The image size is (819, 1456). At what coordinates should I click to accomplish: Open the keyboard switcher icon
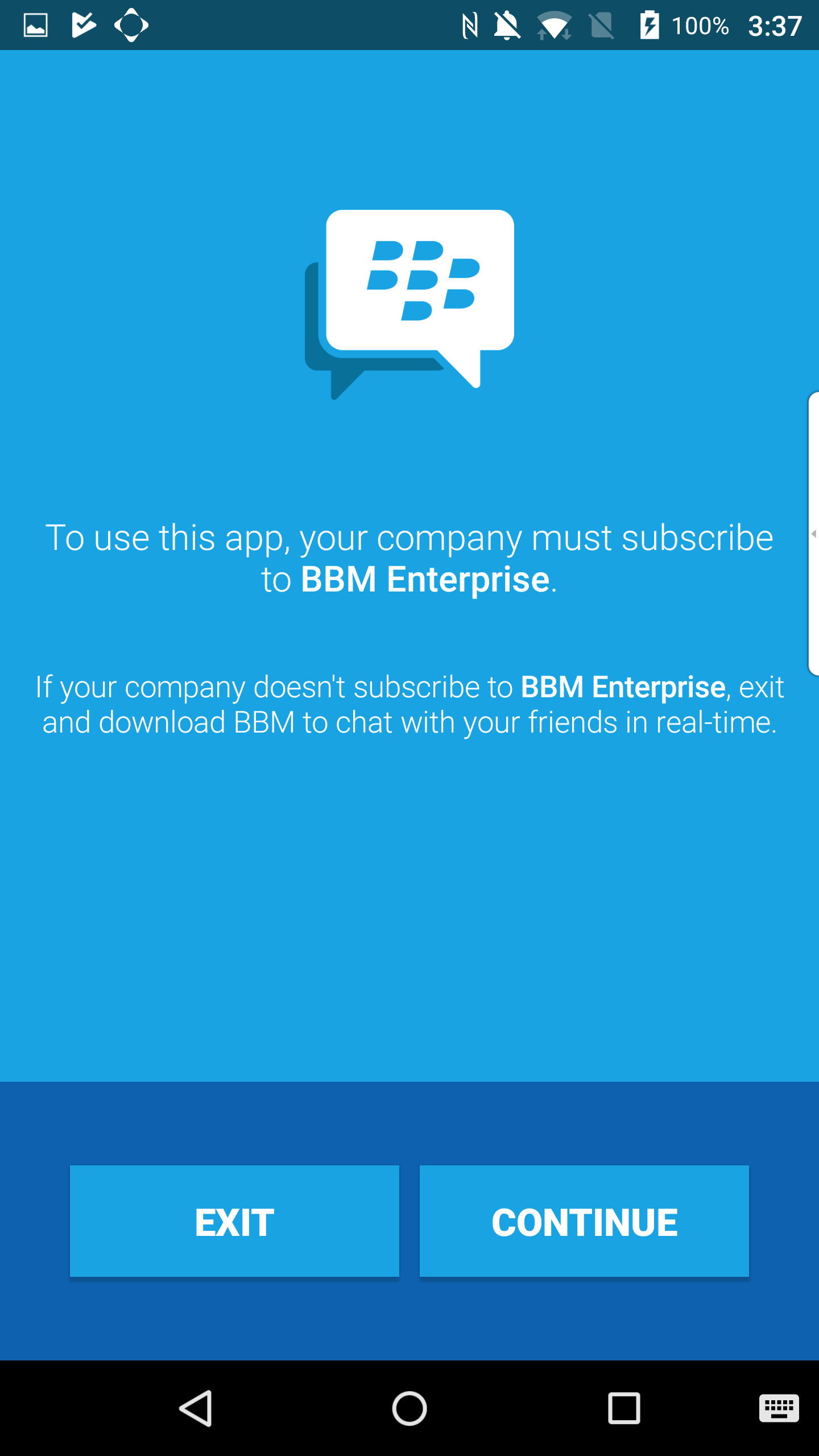coord(779,1408)
